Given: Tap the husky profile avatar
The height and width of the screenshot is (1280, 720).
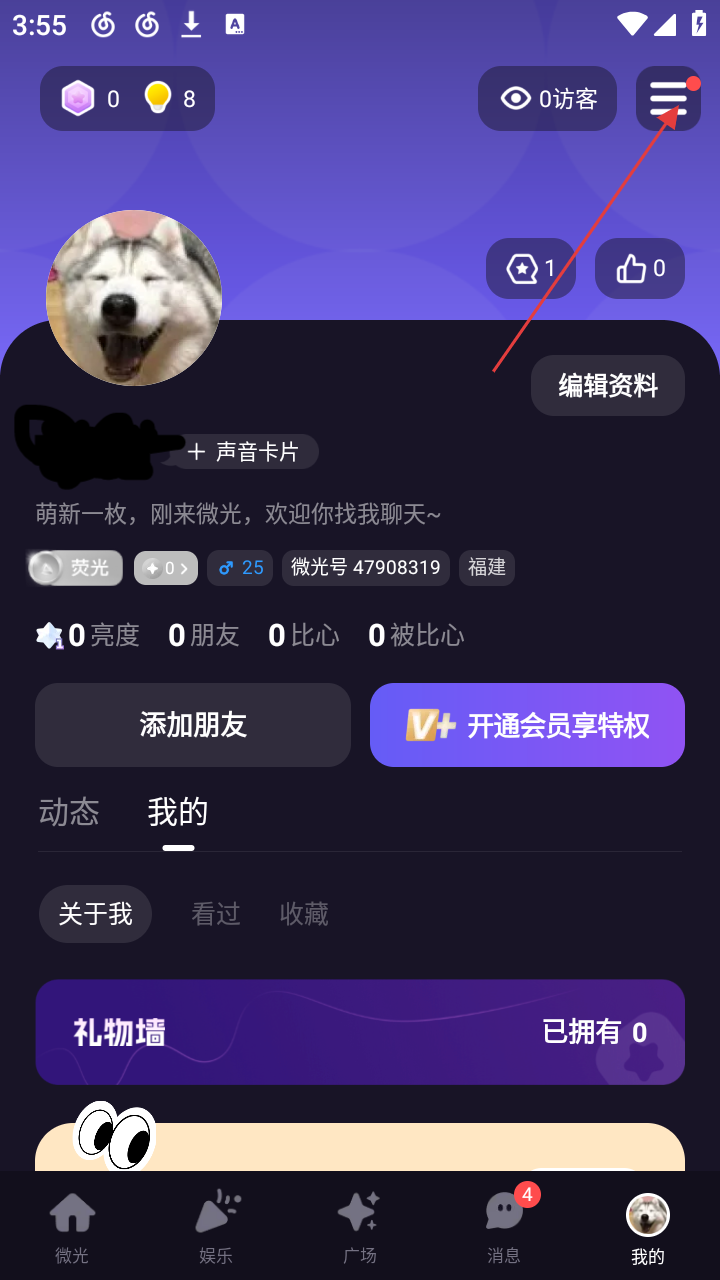Looking at the screenshot, I should (x=134, y=297).
